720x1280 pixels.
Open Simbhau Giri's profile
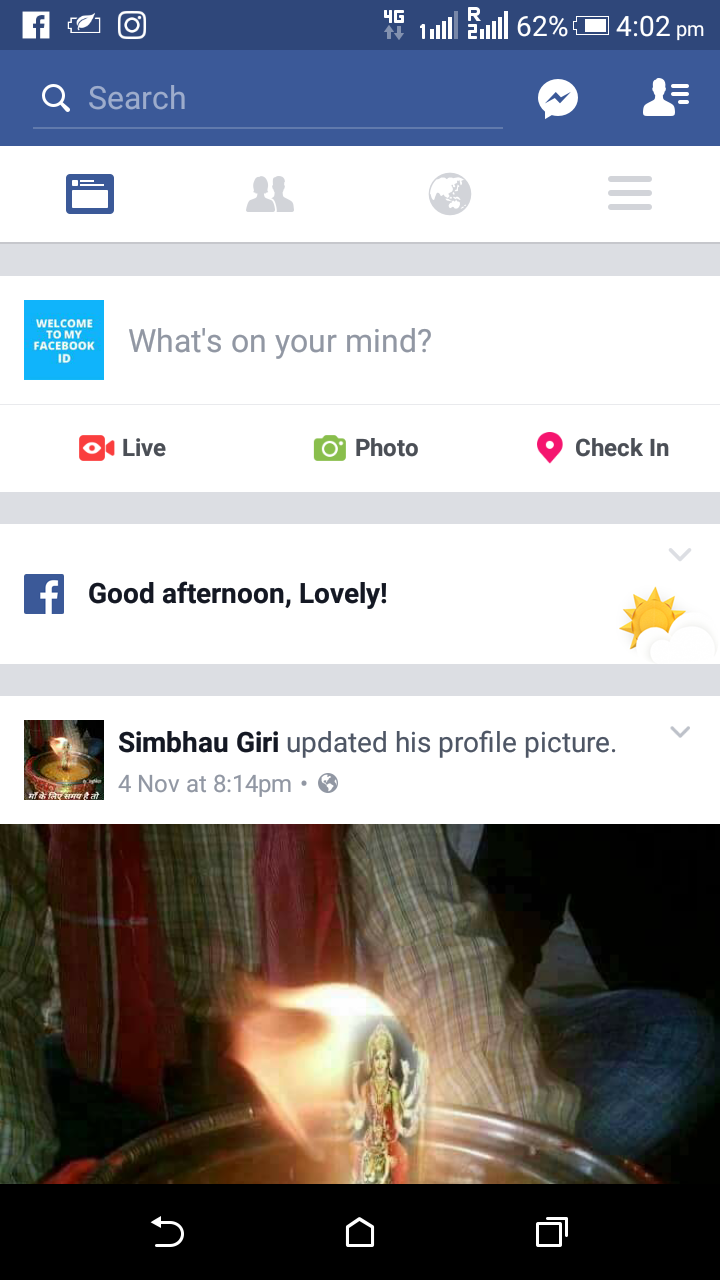pos(198,743)
